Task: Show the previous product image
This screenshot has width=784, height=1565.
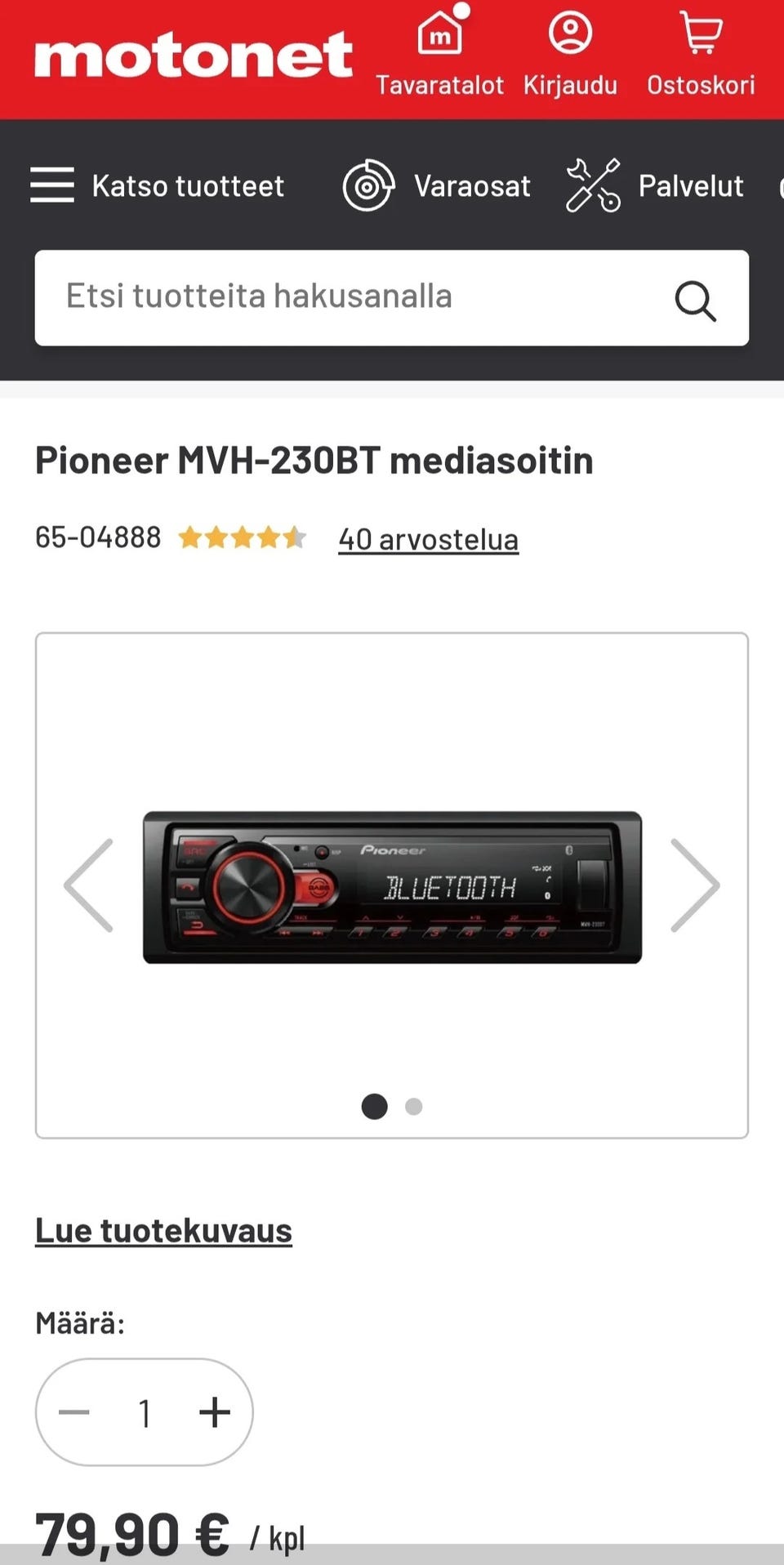Action: (x=89, y=885)
